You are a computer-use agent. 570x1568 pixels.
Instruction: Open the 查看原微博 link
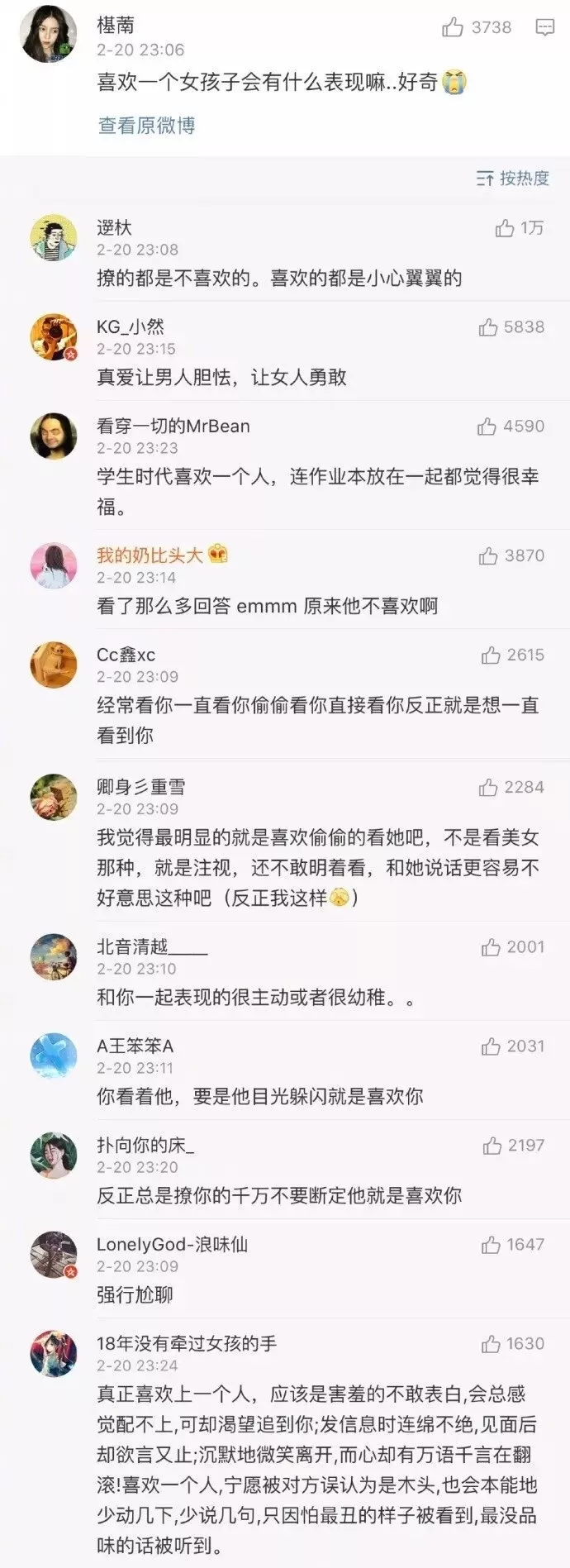click(146, 126)
